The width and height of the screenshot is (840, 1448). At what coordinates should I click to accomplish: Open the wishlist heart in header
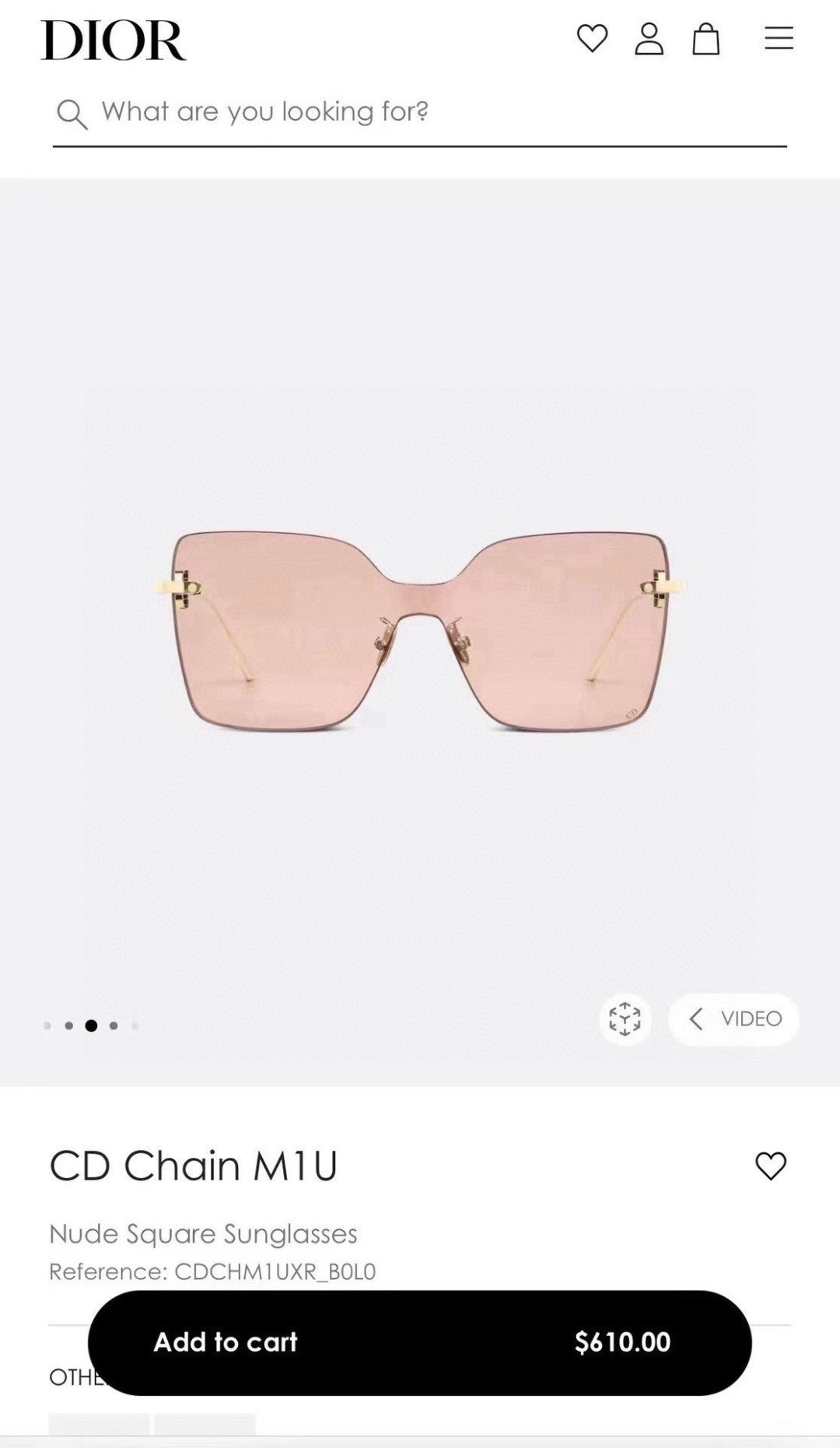pyautogui.click(x=592, y=38)
